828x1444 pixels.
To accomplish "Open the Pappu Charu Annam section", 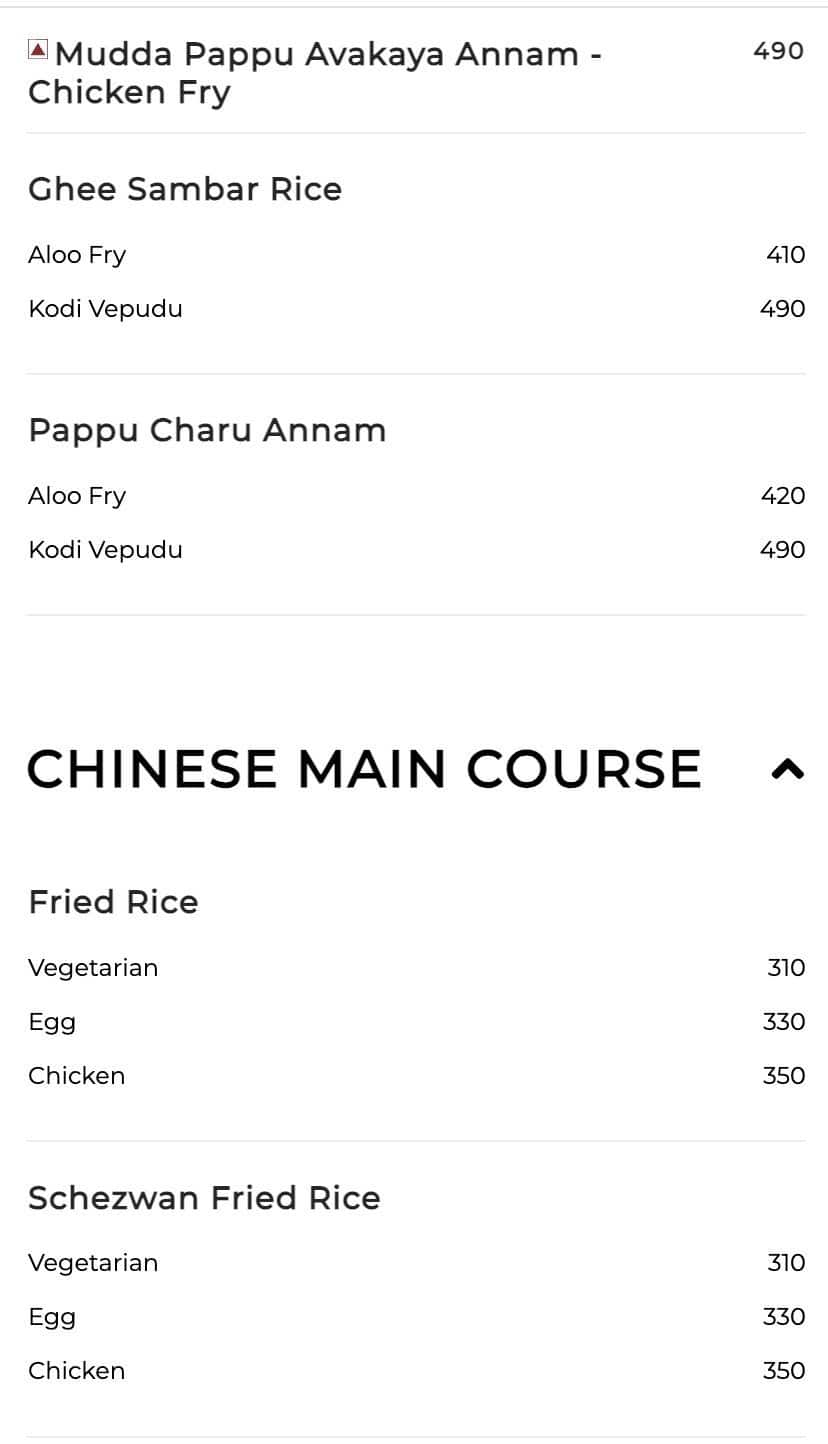I will point(206,430).
